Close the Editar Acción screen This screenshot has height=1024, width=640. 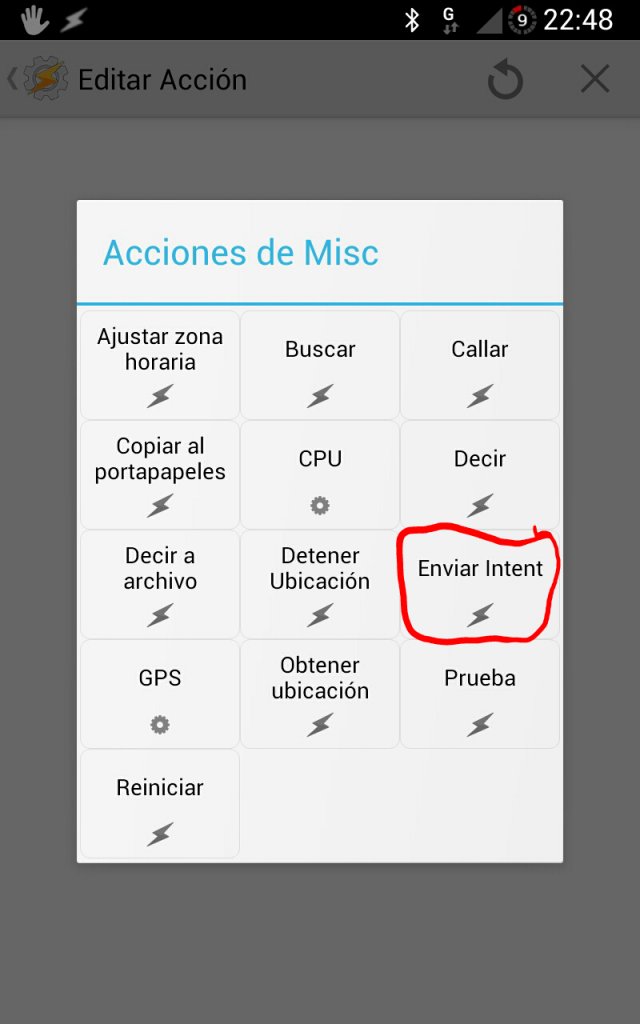click(x=595, y=79)
